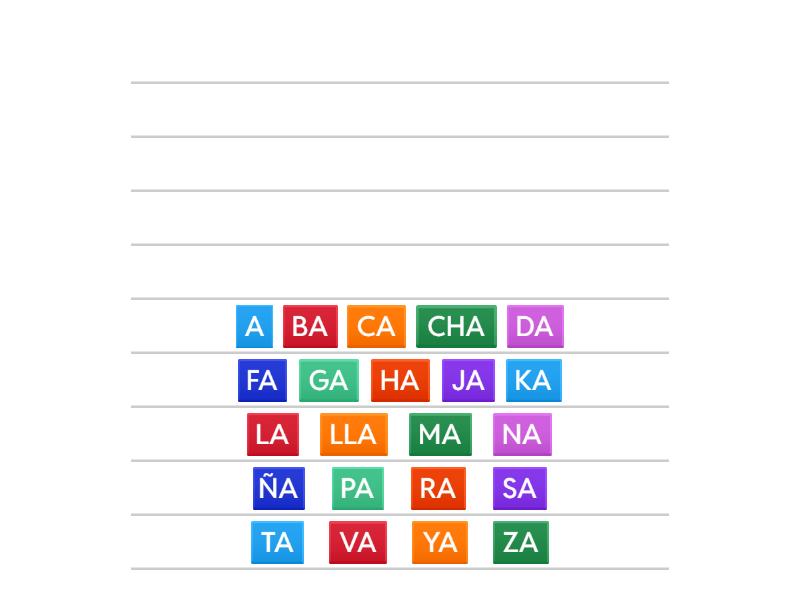Tap the purple SA tile
800x600 pixels.
pyautogui.click(x=519, y=489)
